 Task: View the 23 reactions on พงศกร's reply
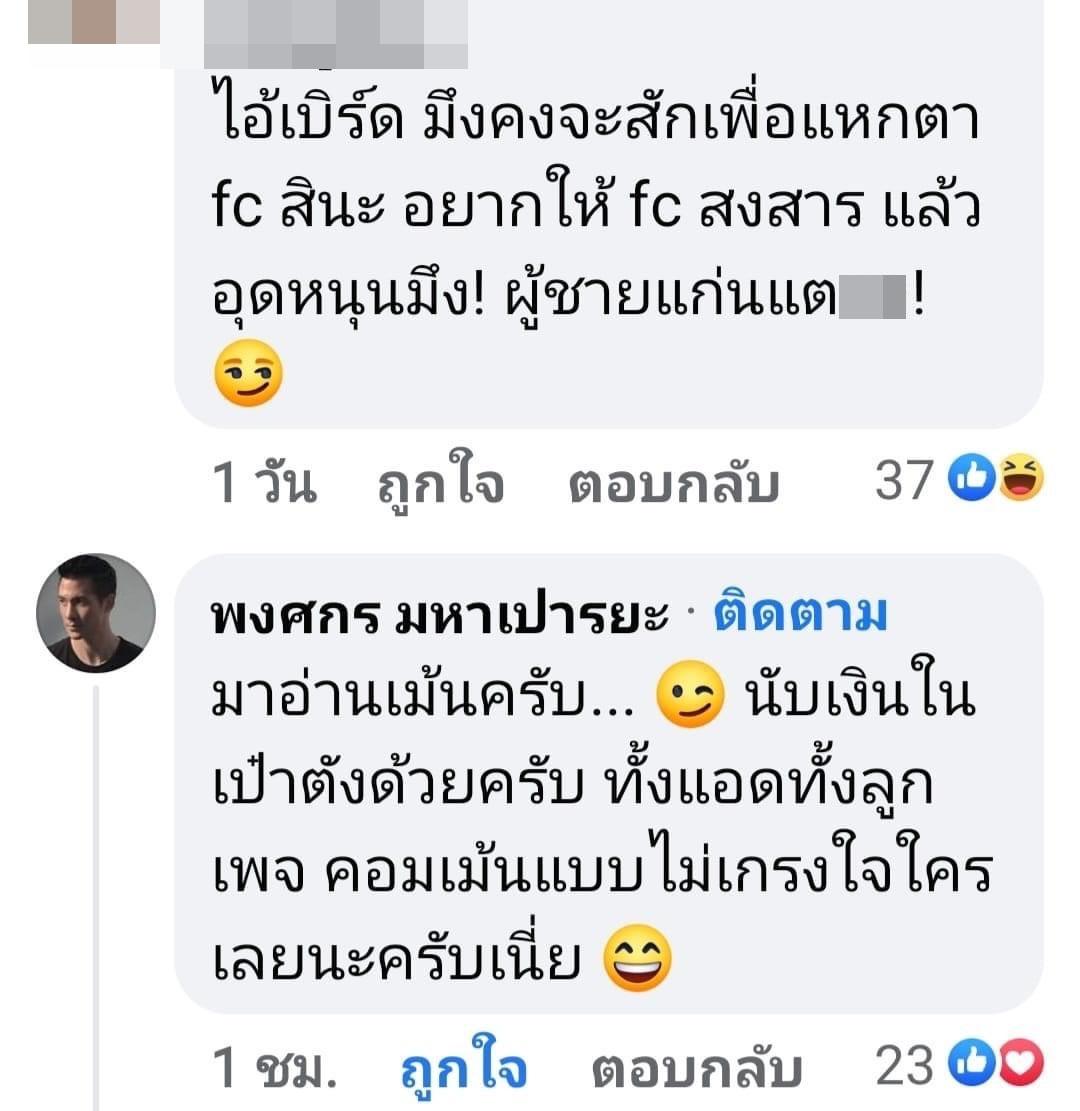[958, 1066]
